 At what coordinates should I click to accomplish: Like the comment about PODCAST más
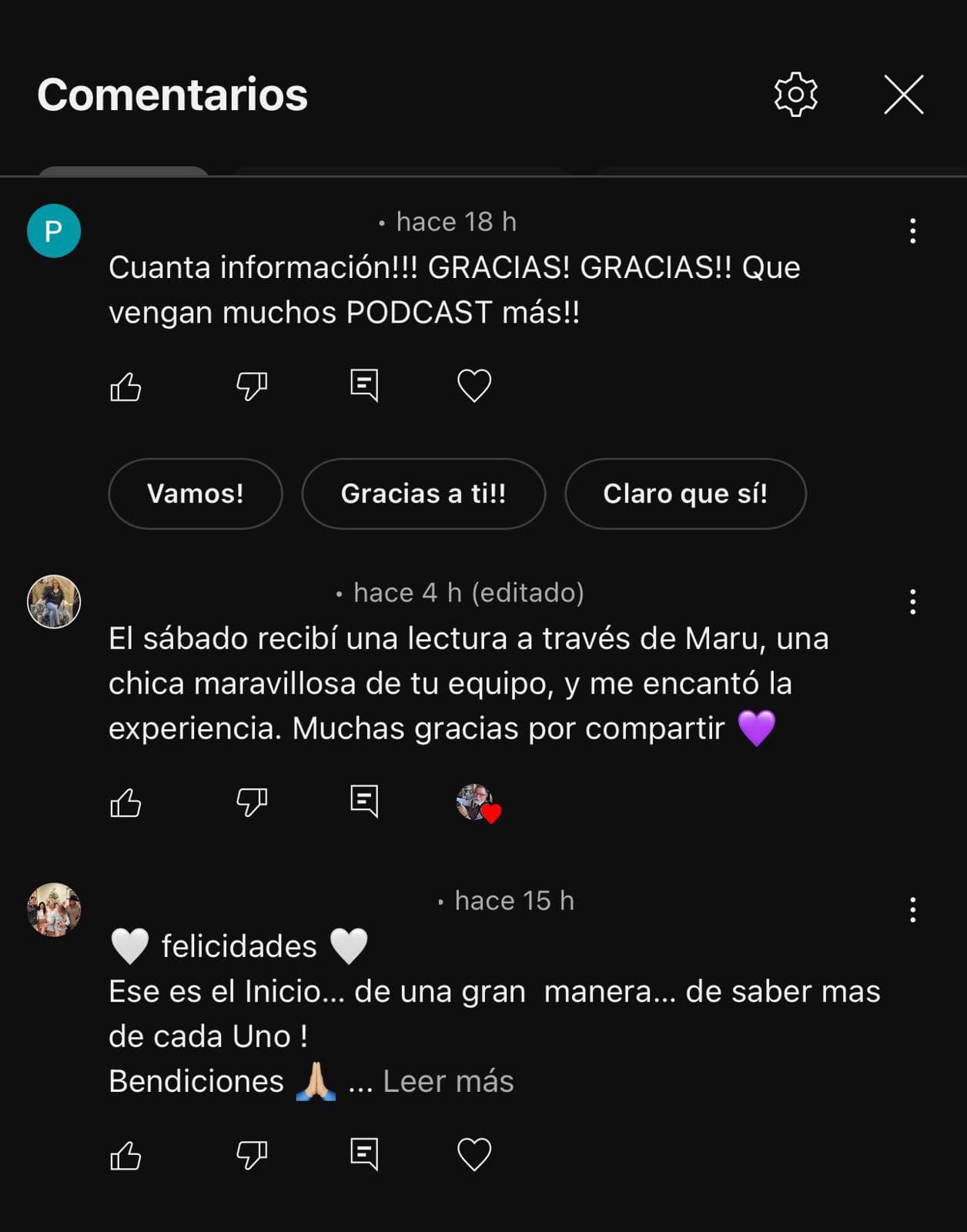(125, 387)
